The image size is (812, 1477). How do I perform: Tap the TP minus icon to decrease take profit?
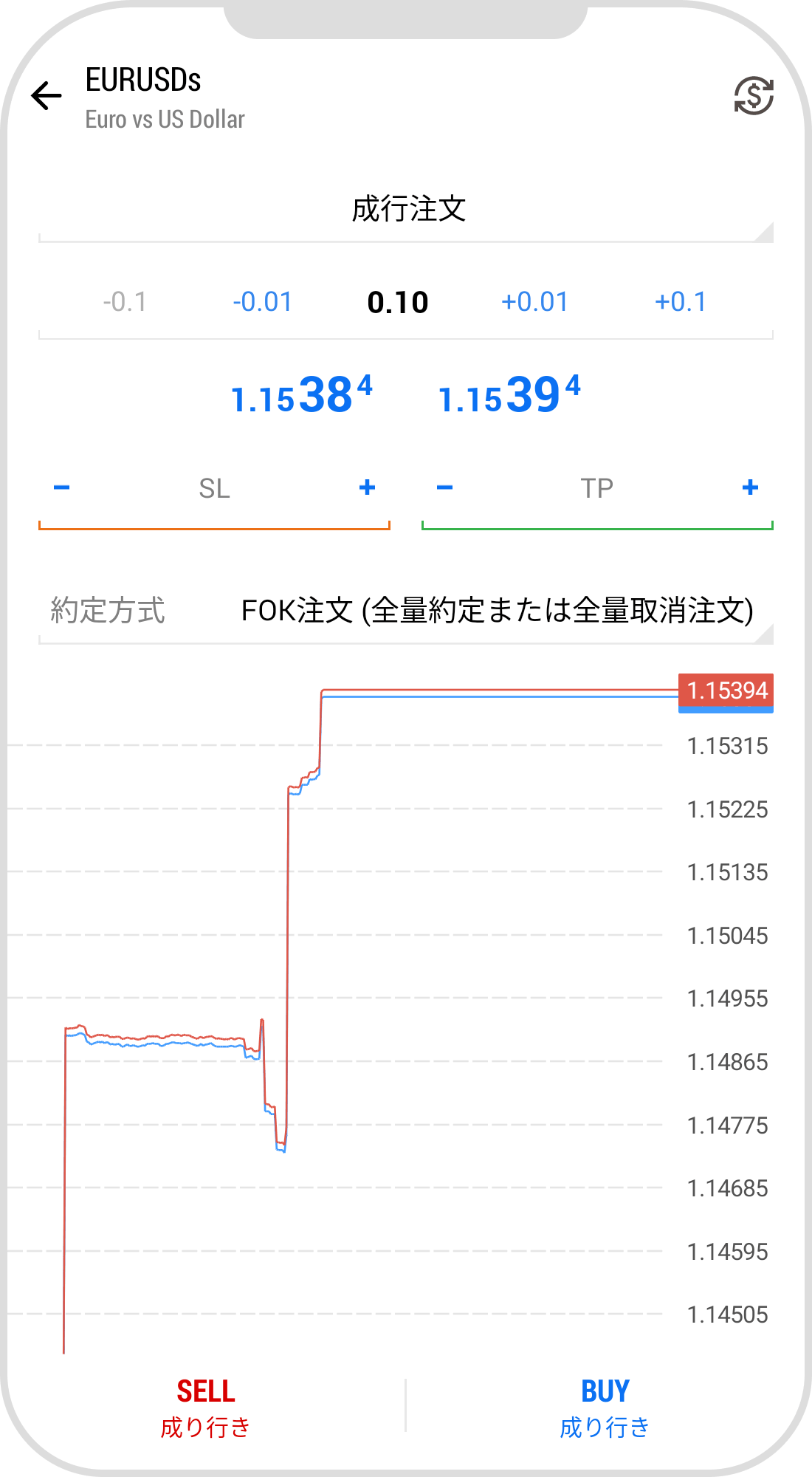point(444,487)
